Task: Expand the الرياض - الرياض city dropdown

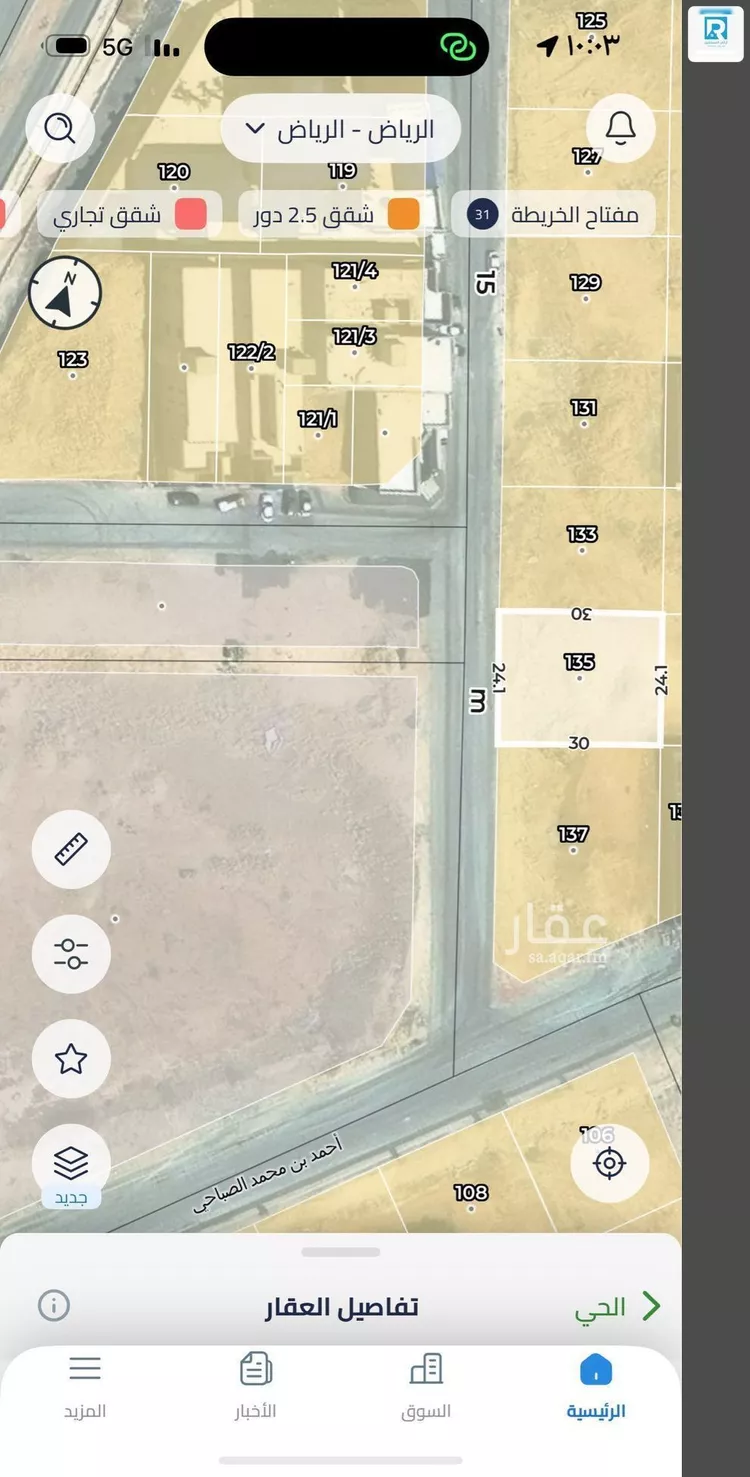Action: (x=341, y=129)
